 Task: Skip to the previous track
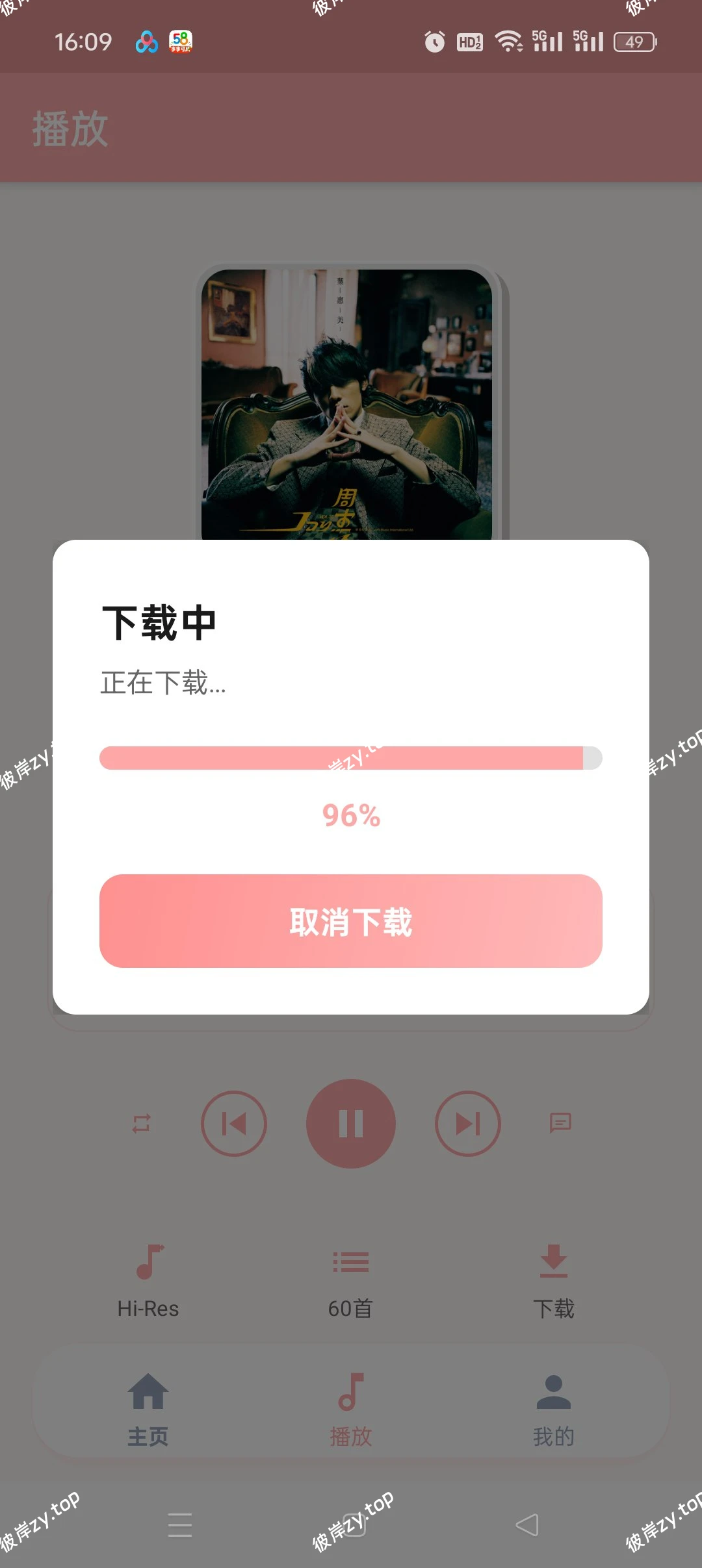pos(234,1124)
